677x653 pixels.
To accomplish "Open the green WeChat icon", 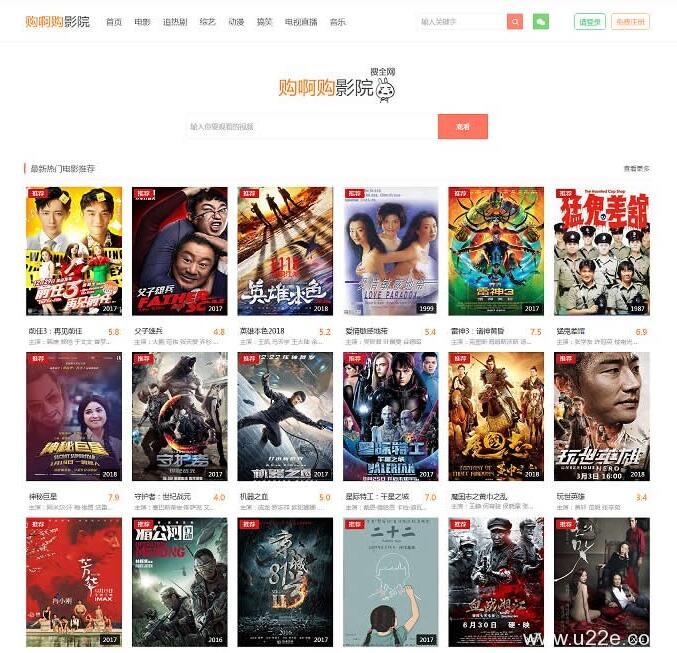I will [541, 21].
